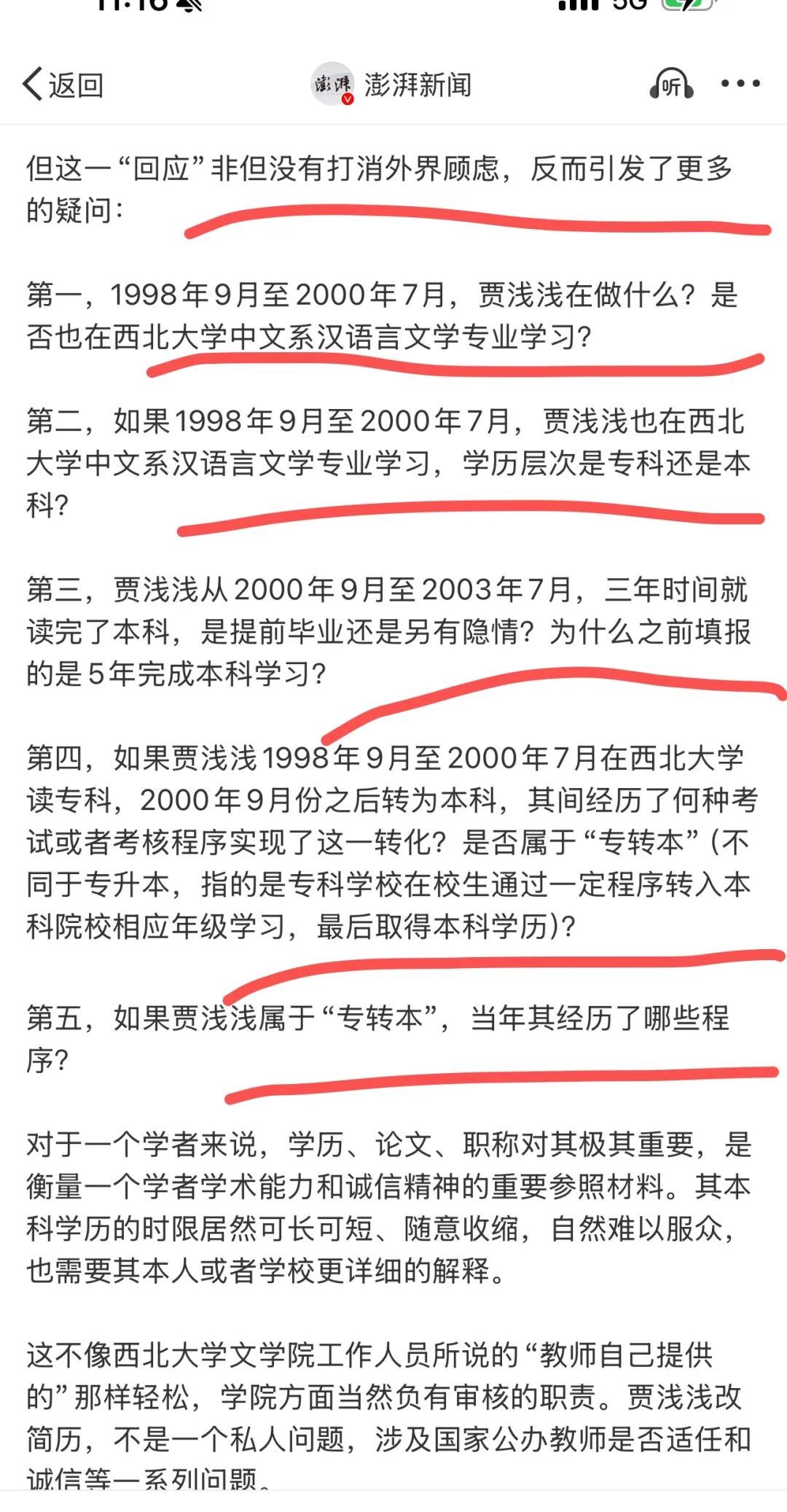Listen to the article with the headphone icon
Screen dimensions: 787x1512
tap(671, 85)
